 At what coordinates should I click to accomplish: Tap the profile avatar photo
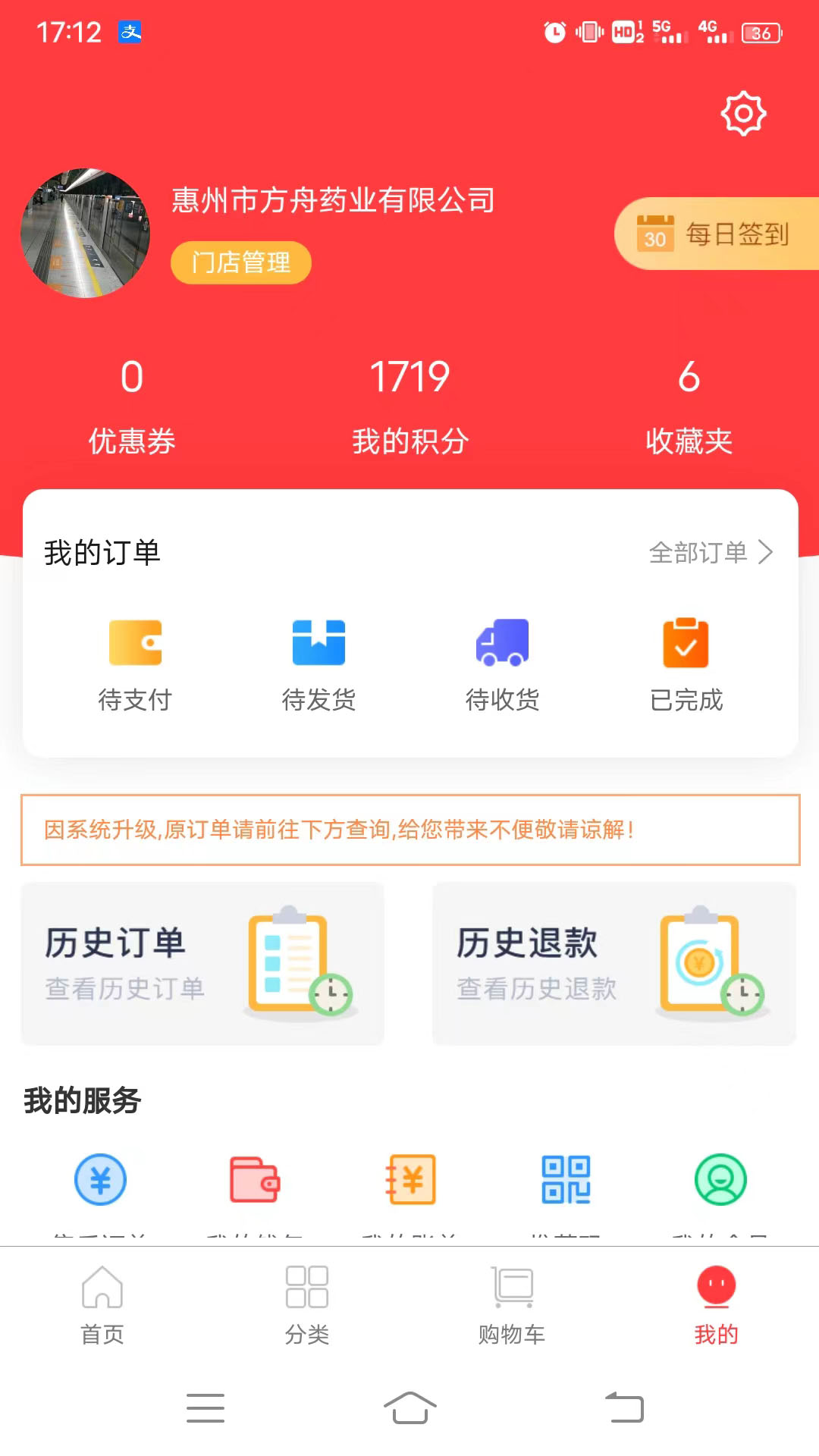click(86, 234)
